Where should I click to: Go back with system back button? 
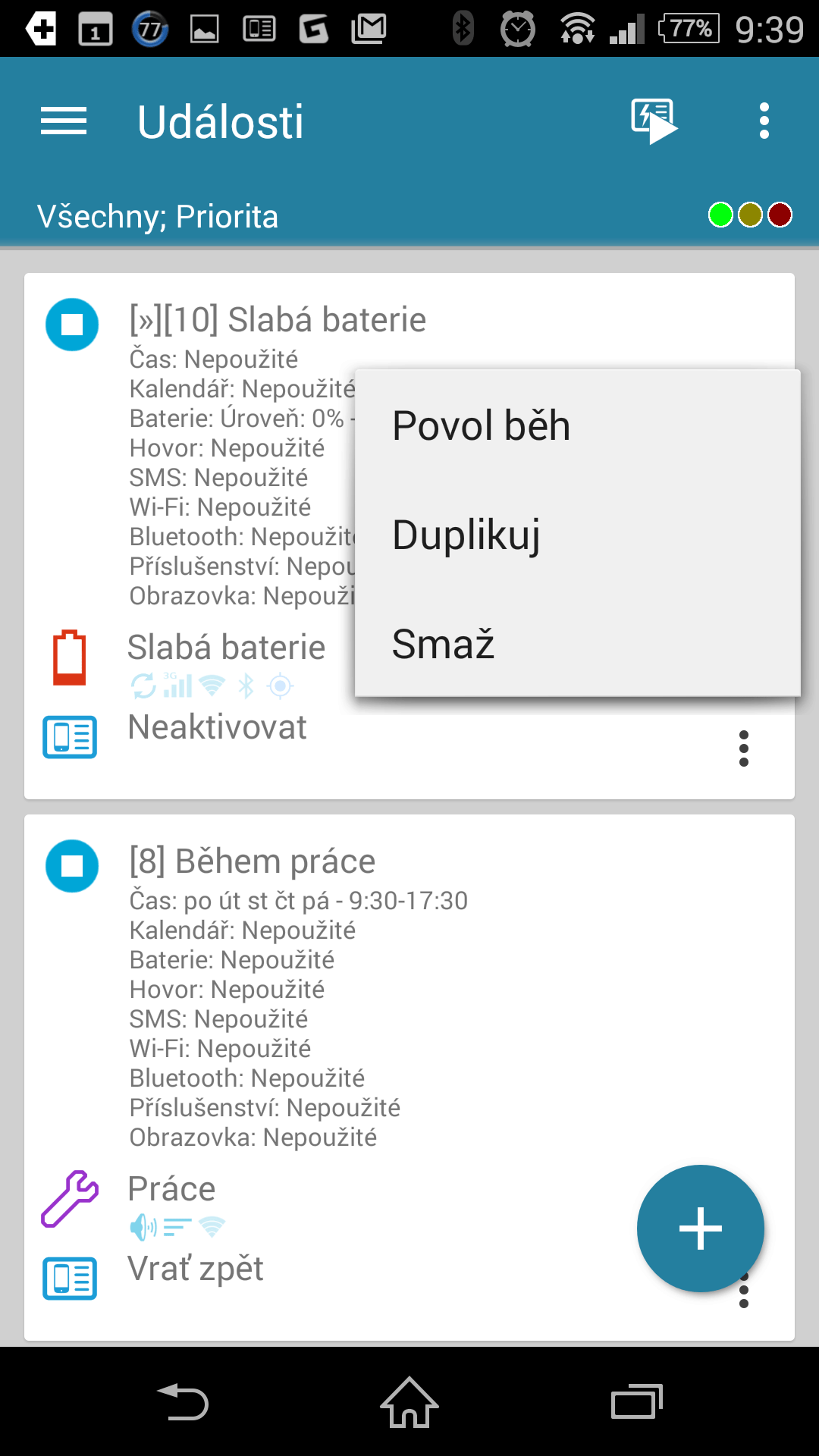[183, 1401]
